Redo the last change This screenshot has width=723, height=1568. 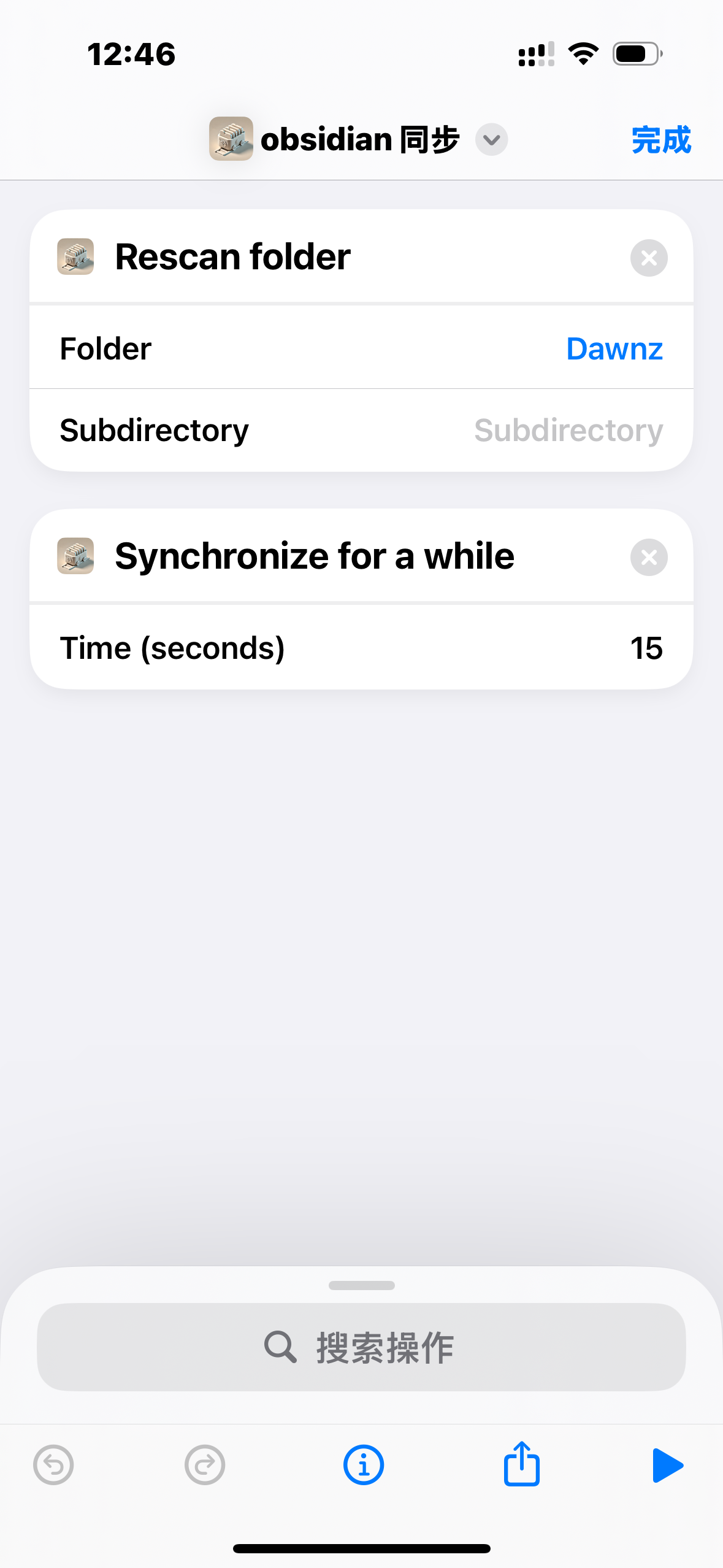205,1465
